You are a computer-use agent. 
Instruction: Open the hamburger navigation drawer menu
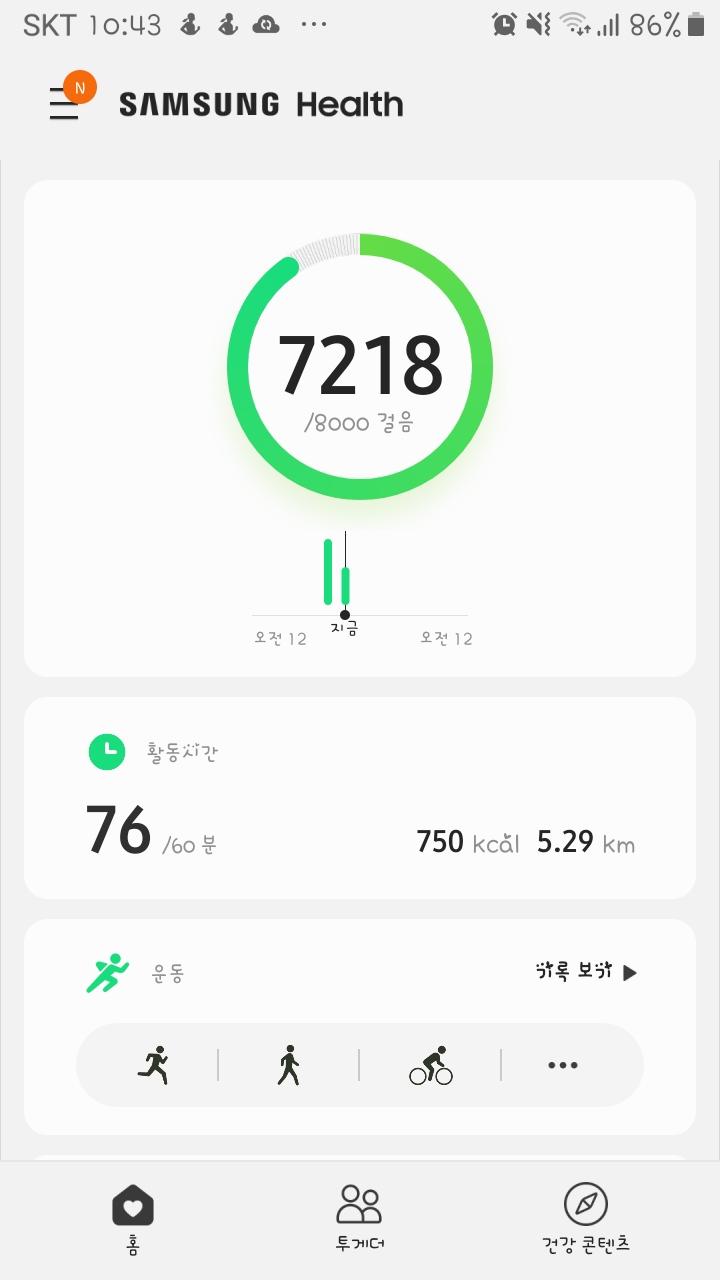tap(65, 103)
